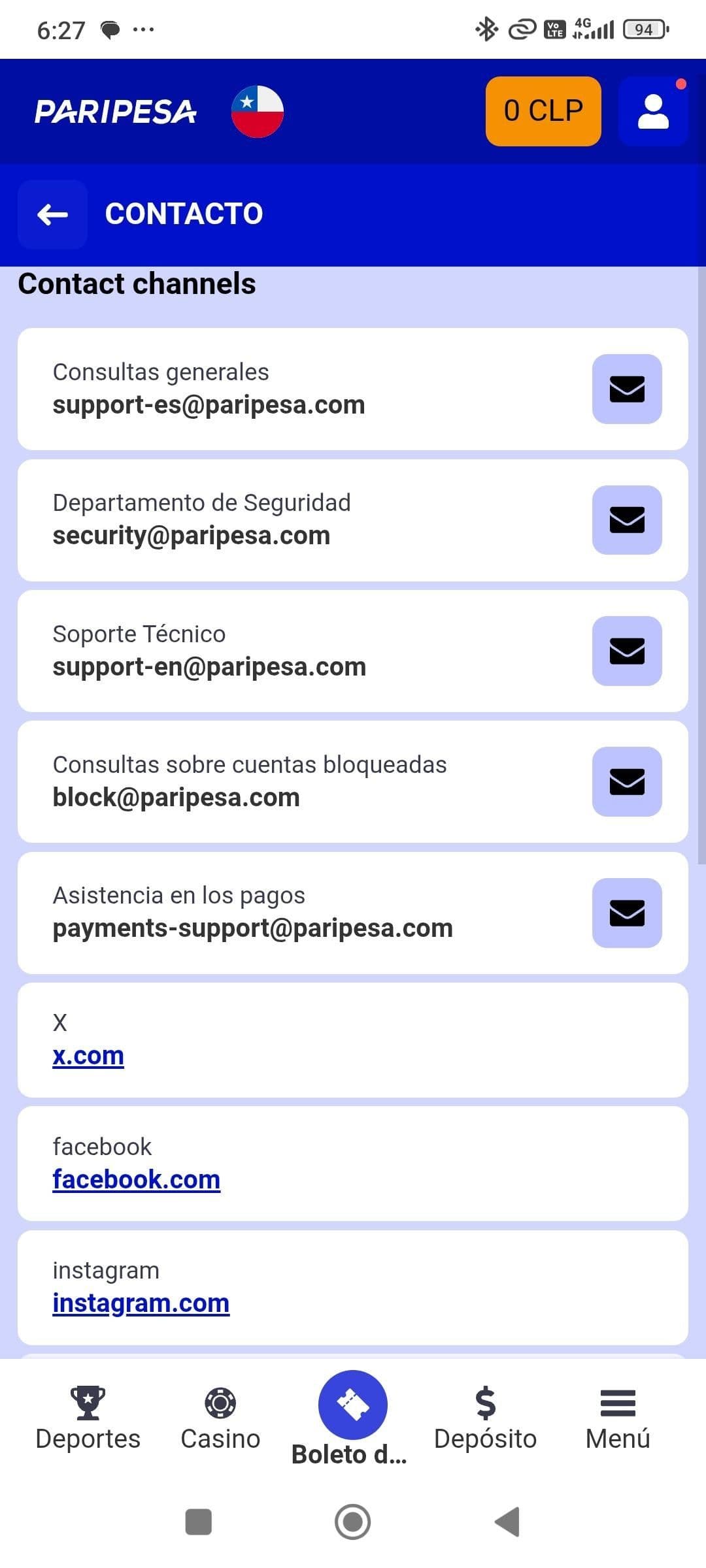The height and width of the screenshot is (1568, 706).
Task: Open the instagram.com link
Action: pyautogui.click(x=140, y=1303)
